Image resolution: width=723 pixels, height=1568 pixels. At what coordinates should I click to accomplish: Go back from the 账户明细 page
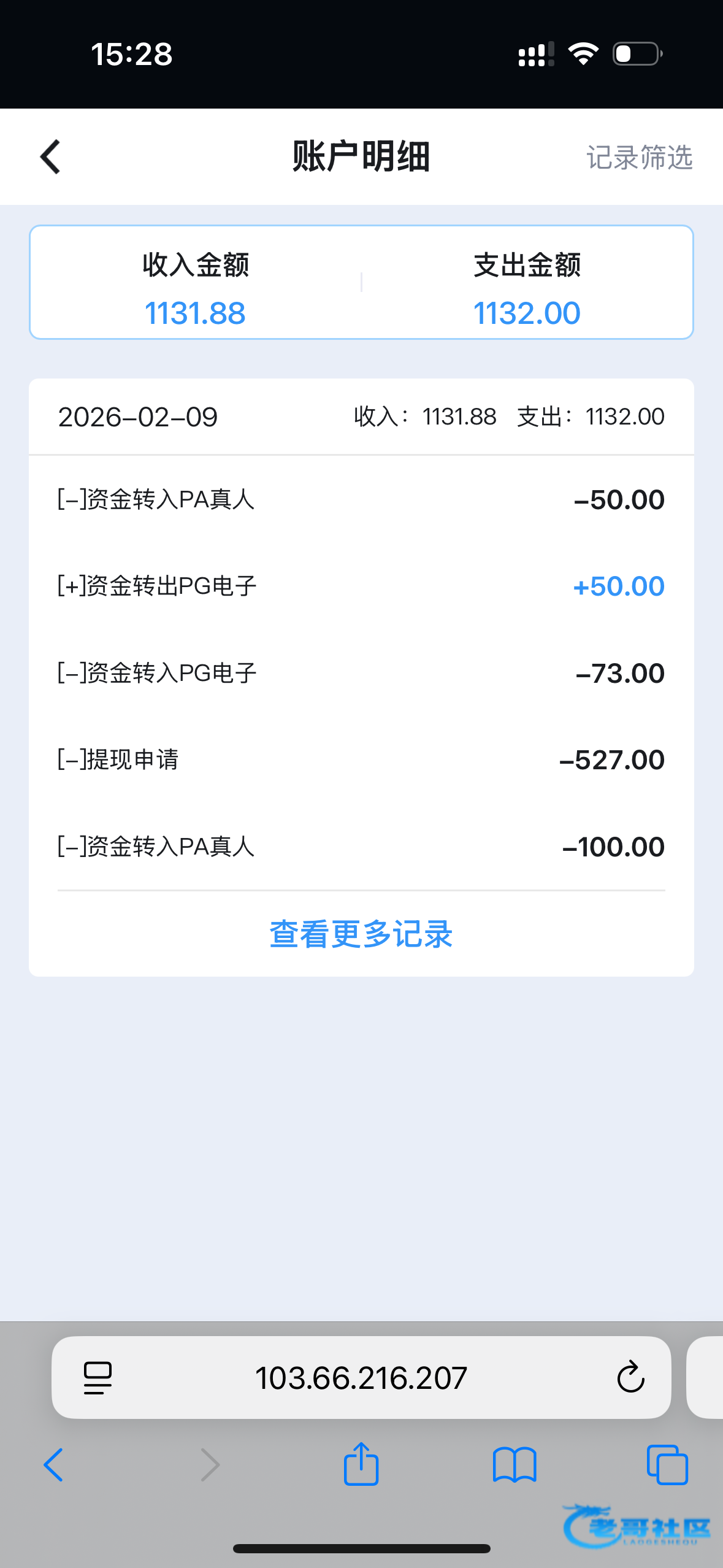click(50, 157)
